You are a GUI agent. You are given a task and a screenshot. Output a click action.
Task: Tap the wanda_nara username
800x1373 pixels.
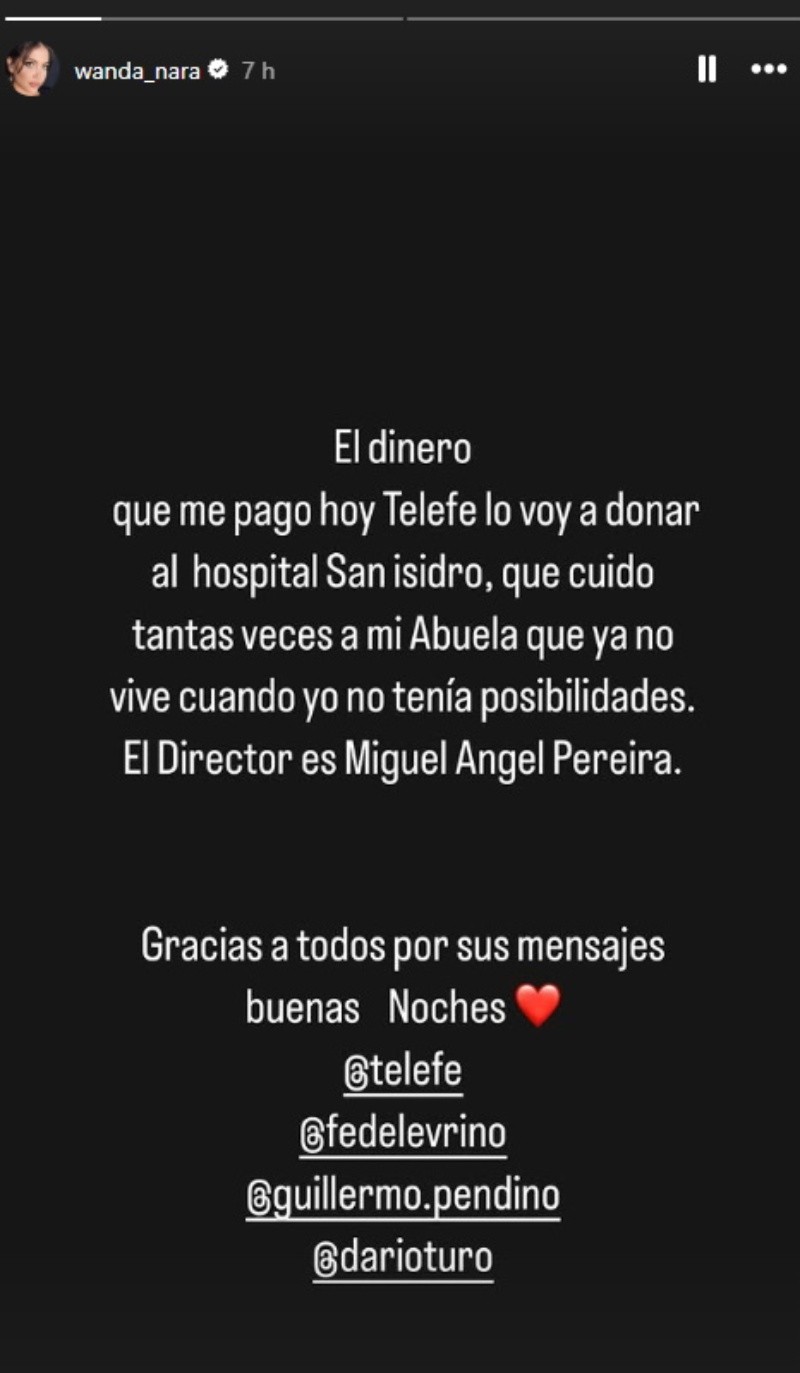pyautogui.click(x=137, y=71)
